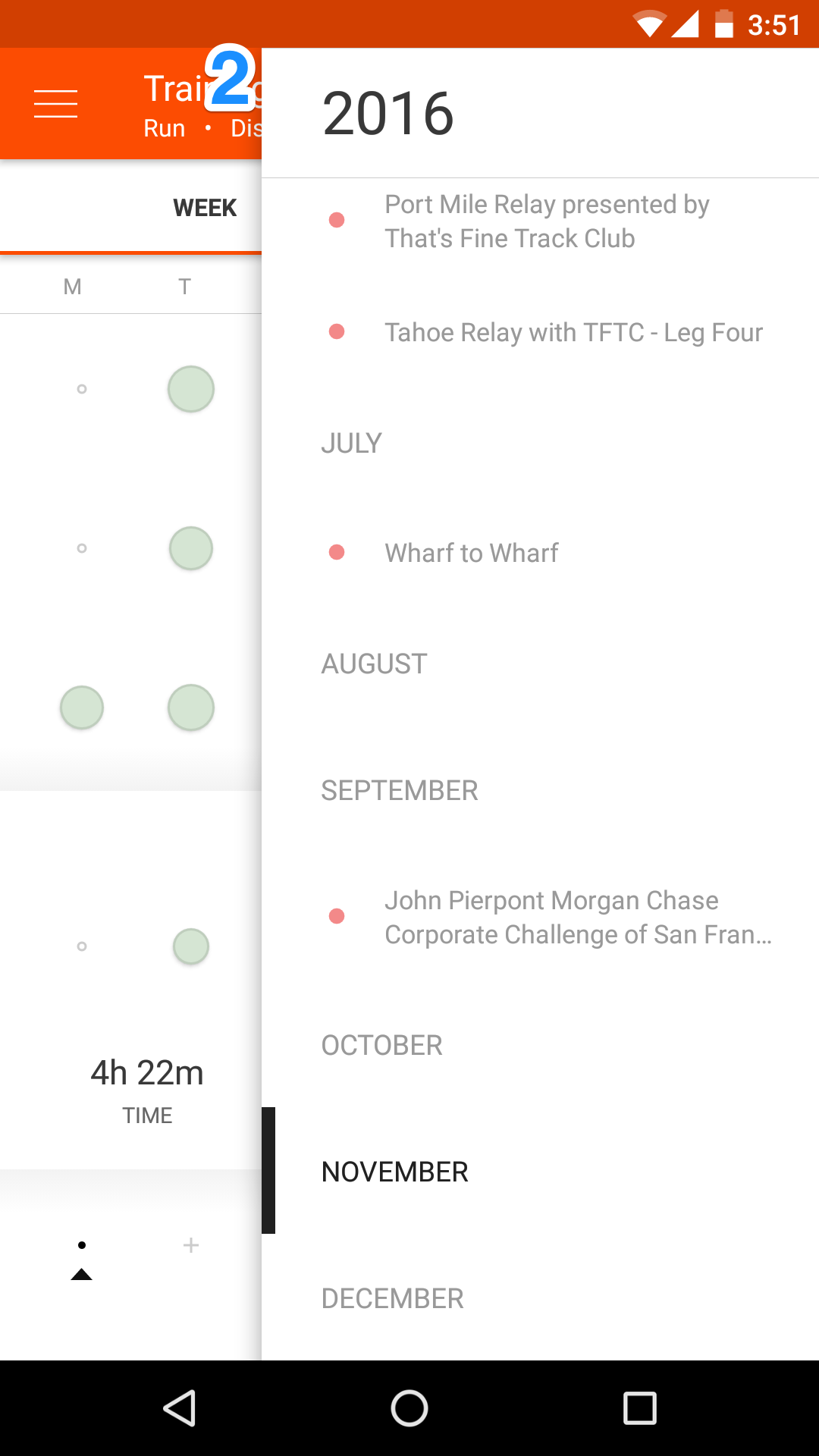Jump to AUGUST in the timeline
This screenshot has width=819, height=1456.
tap(374, 664)
